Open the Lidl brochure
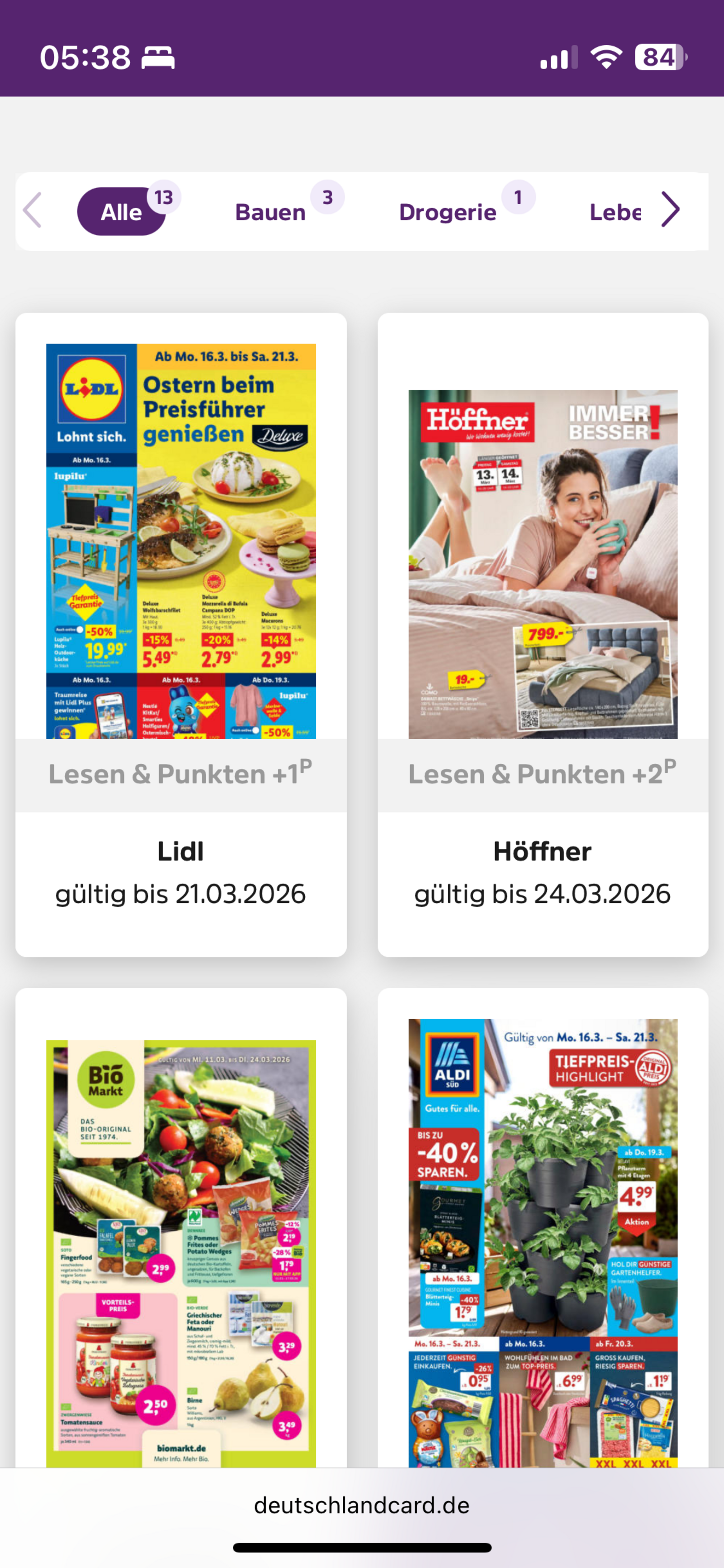The width and height of the screenshot is (724, 1568). 181,541
